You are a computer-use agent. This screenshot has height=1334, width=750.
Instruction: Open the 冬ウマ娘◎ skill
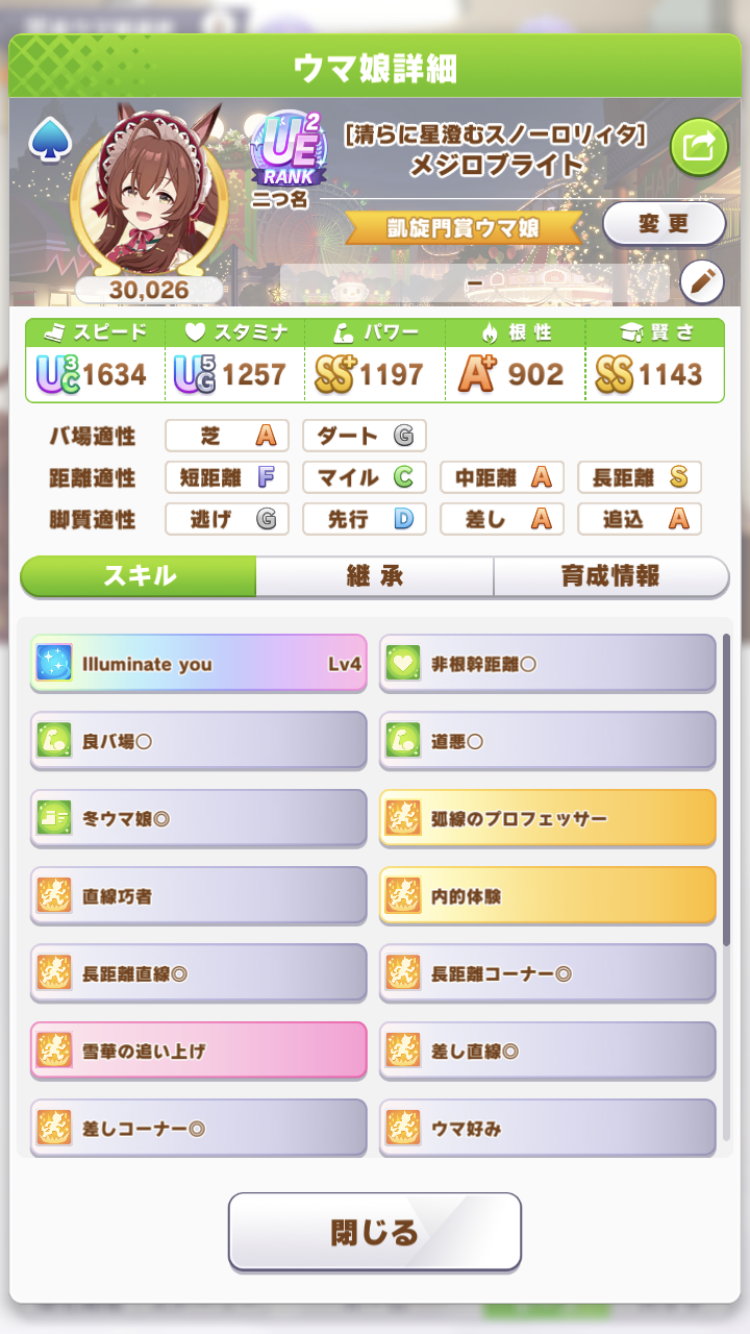click(x=198, y=818)
